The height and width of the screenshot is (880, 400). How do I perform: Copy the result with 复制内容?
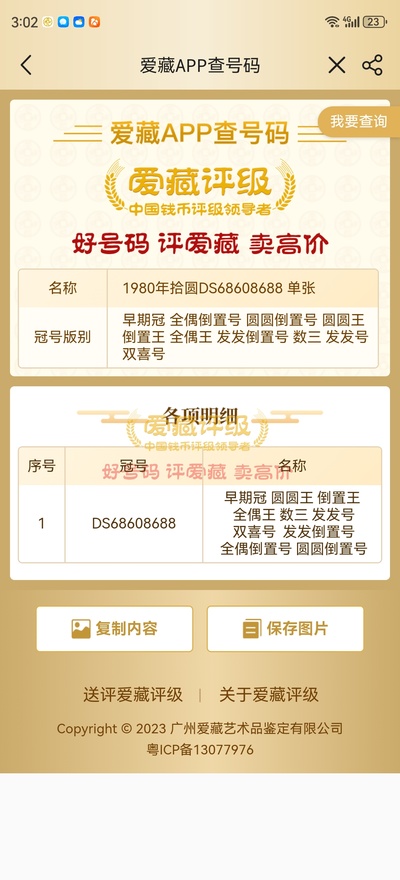coord(114,629)
